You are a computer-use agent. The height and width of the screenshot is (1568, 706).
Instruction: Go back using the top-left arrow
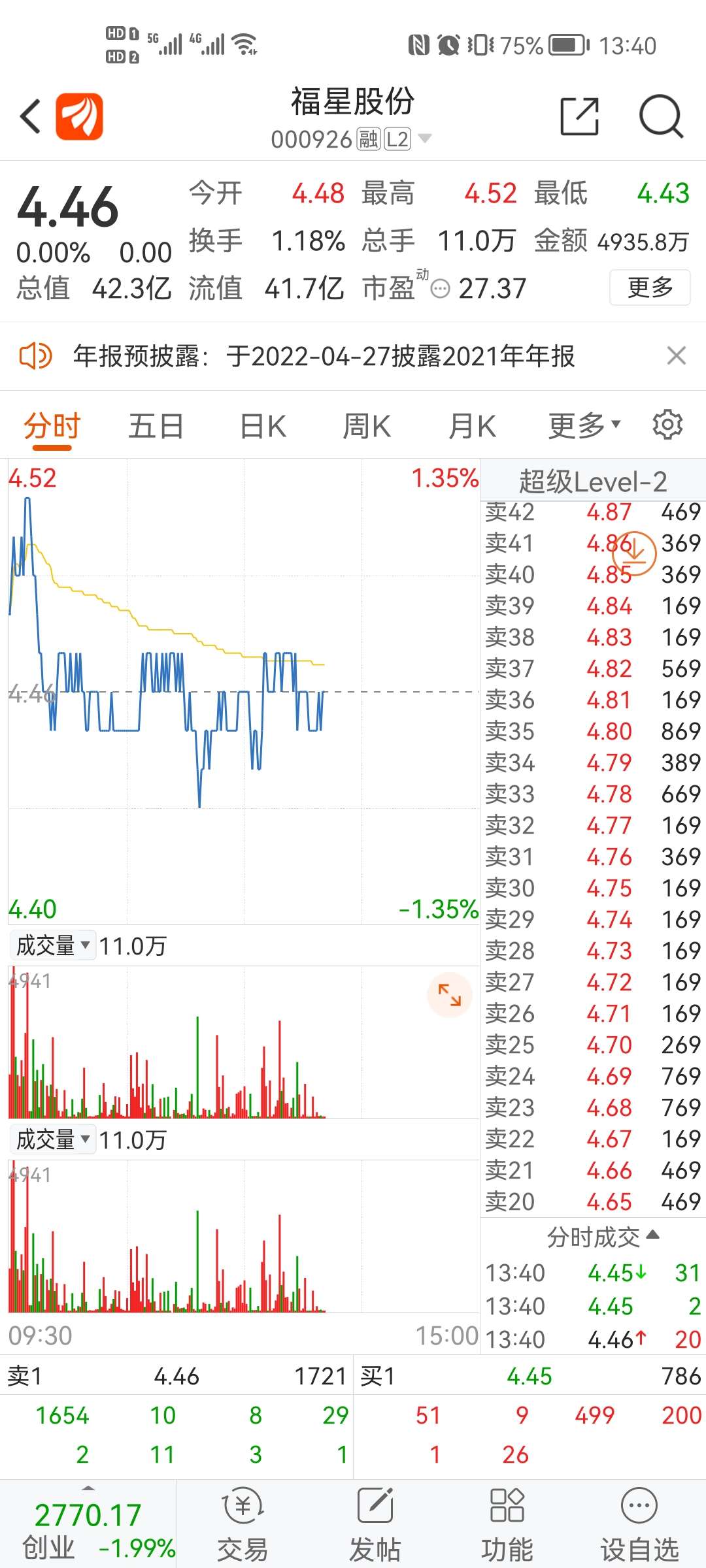[30, 117]
